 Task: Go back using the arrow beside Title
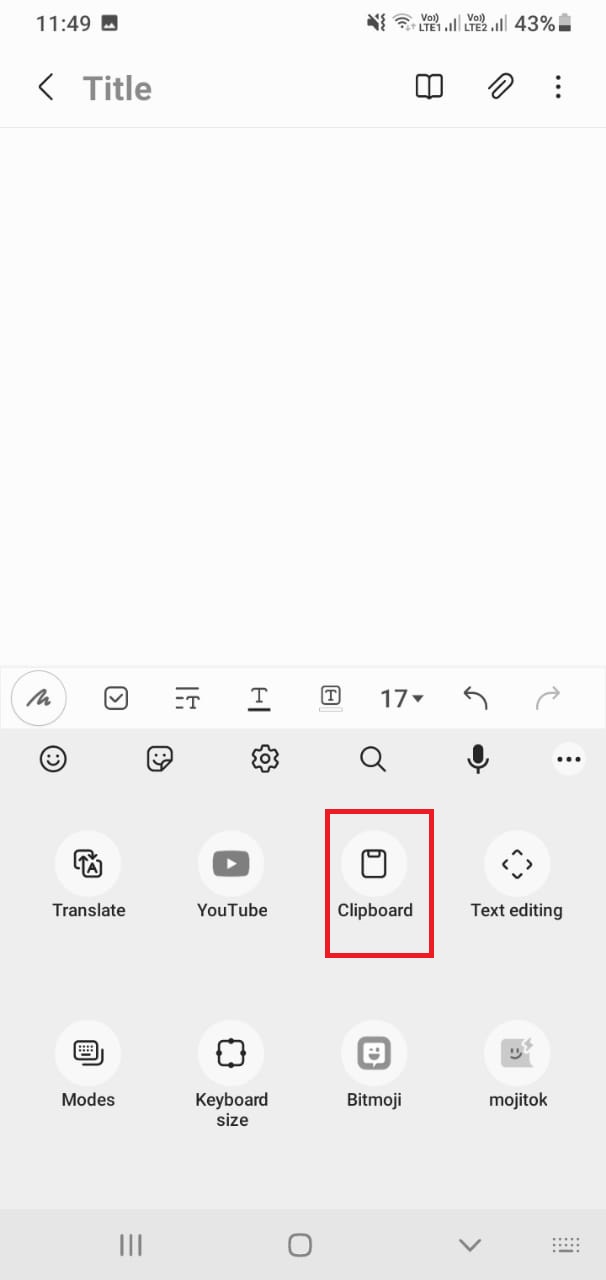coord(45,88)
